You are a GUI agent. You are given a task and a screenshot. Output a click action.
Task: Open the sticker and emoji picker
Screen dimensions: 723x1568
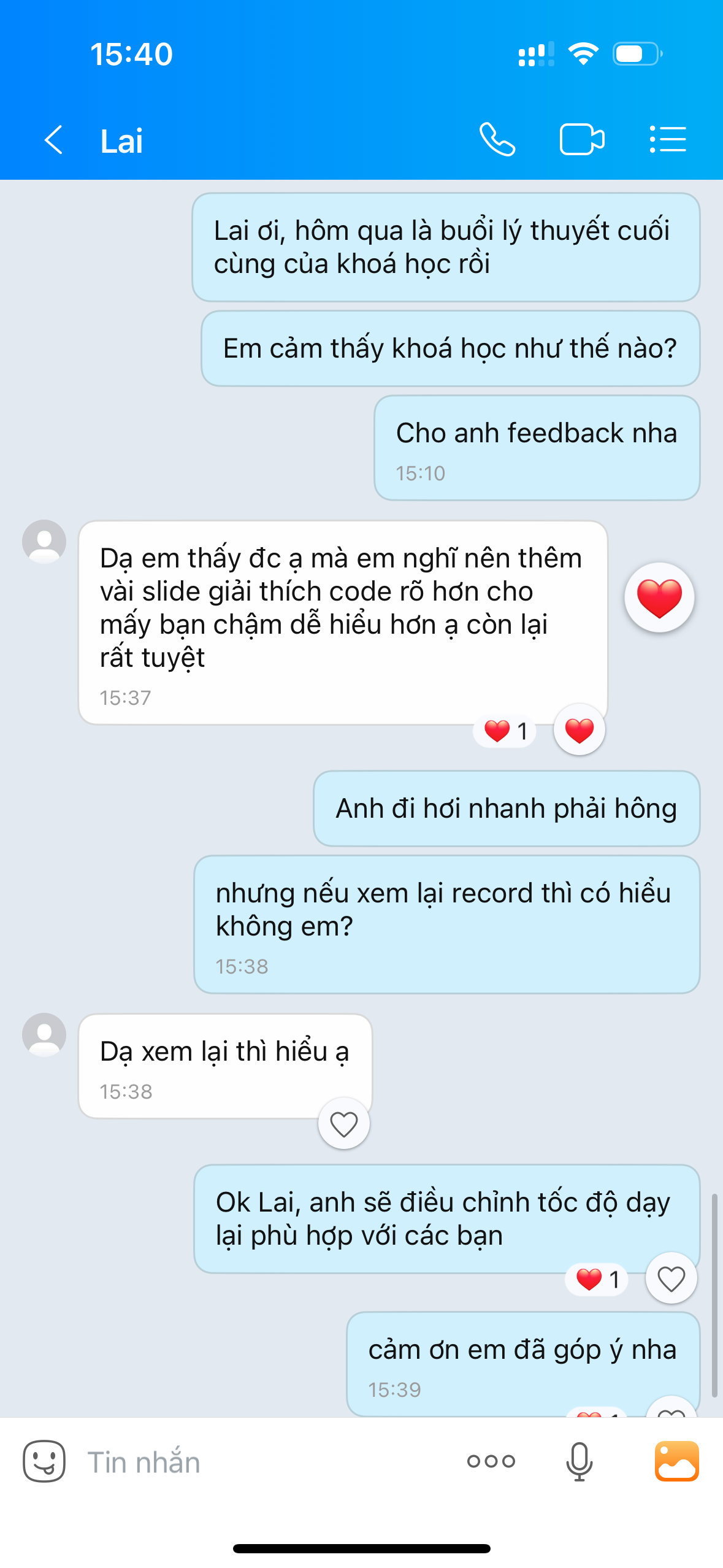[44, 1461]
